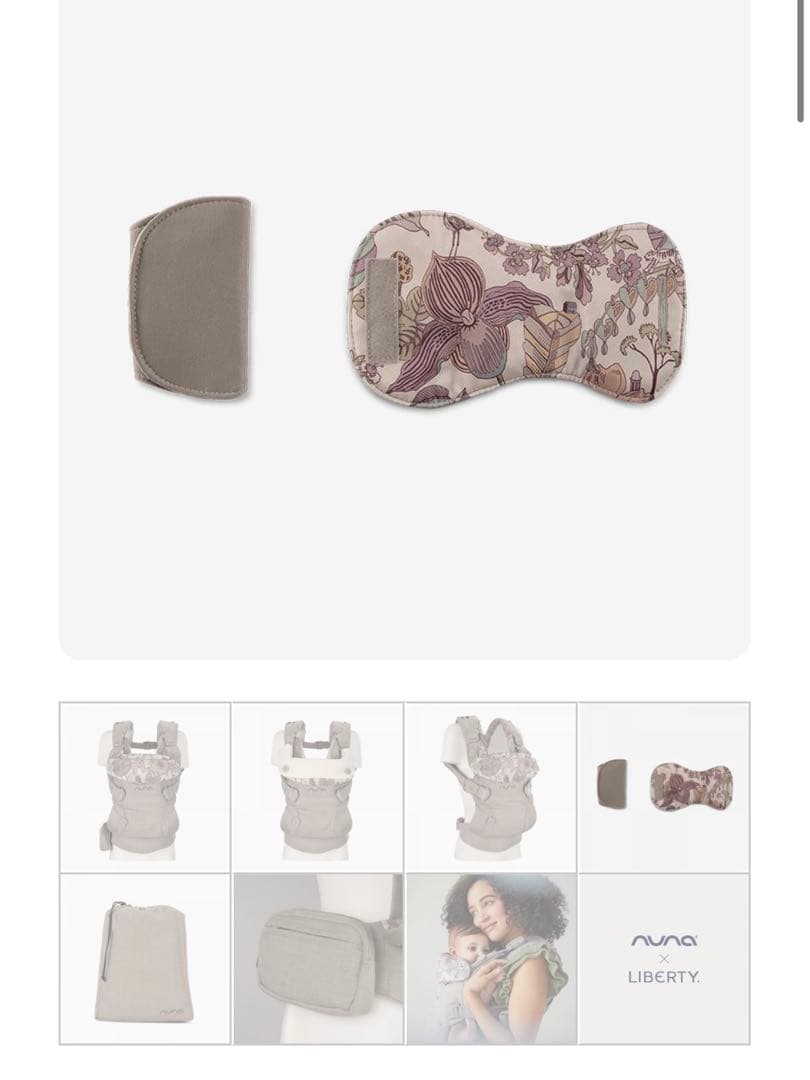The height and width of the screenshot is (1080, 810).
Task: Select the side-view baby carrier thumbnail
Action: tap(491, 787)
